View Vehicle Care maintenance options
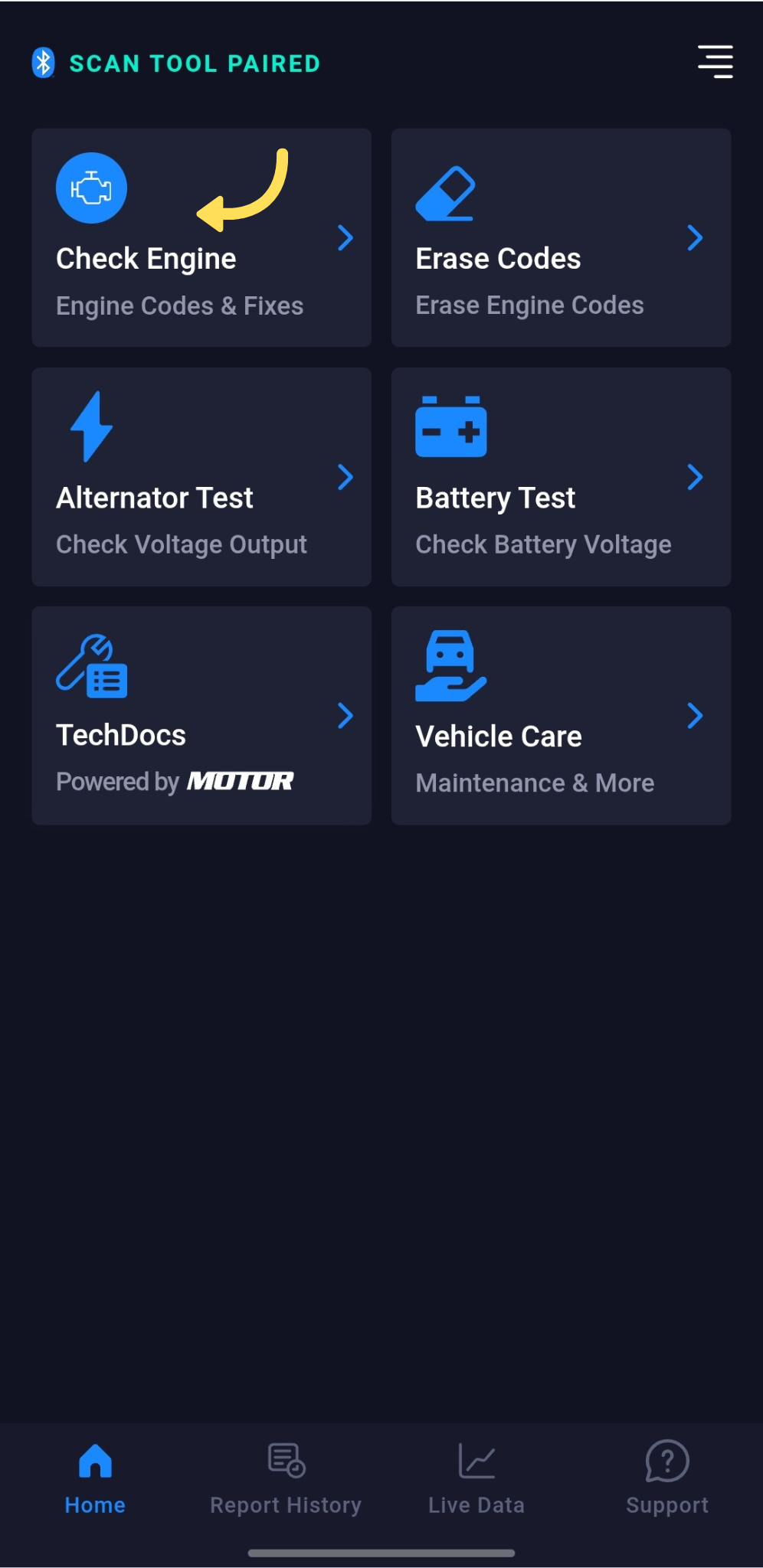 561,715
